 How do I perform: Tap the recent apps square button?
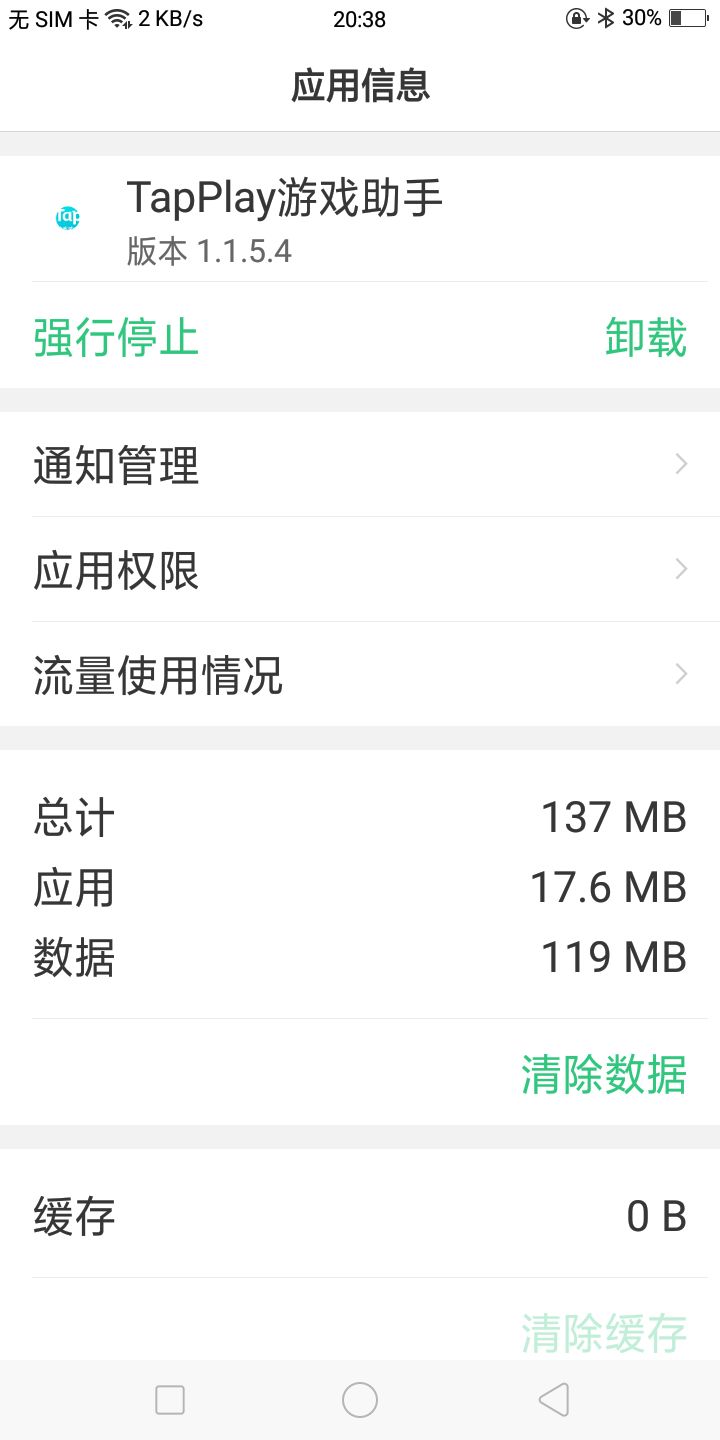[168, 1400]
